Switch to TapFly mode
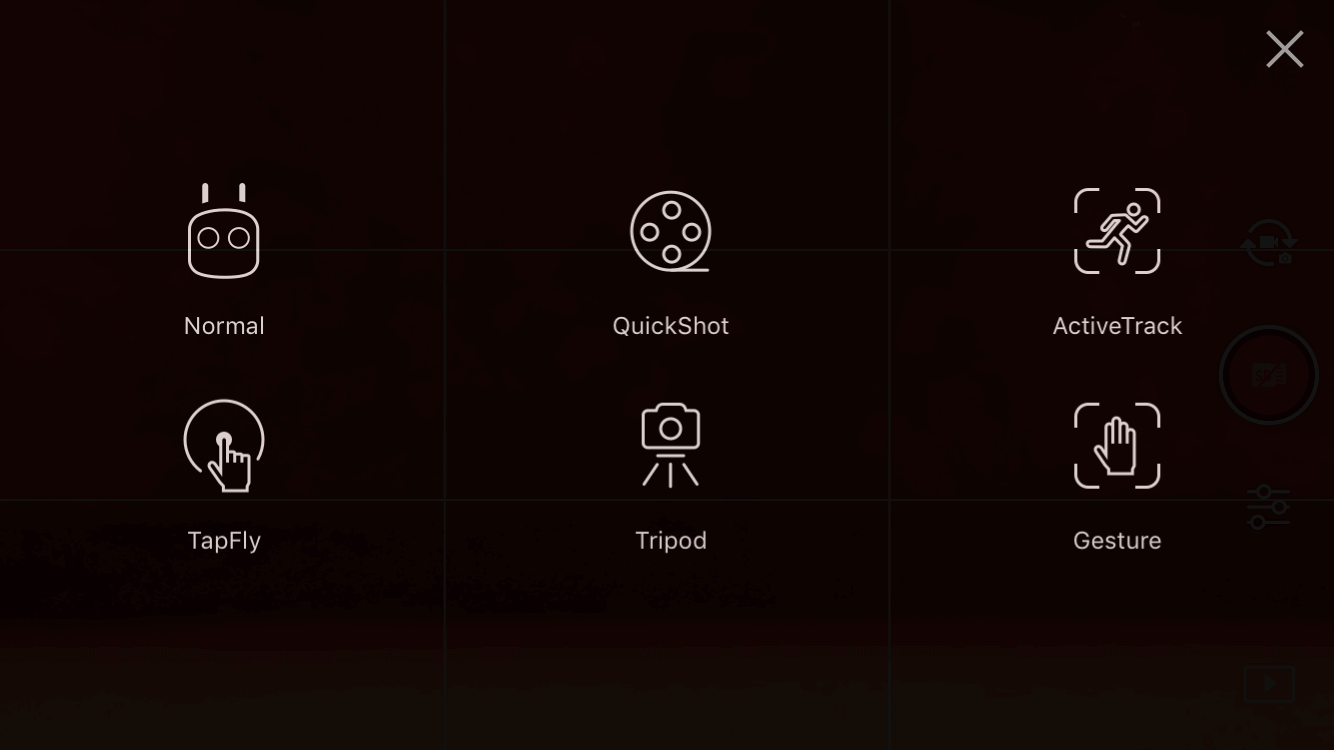1334x750 pixels. pos(224,447)
